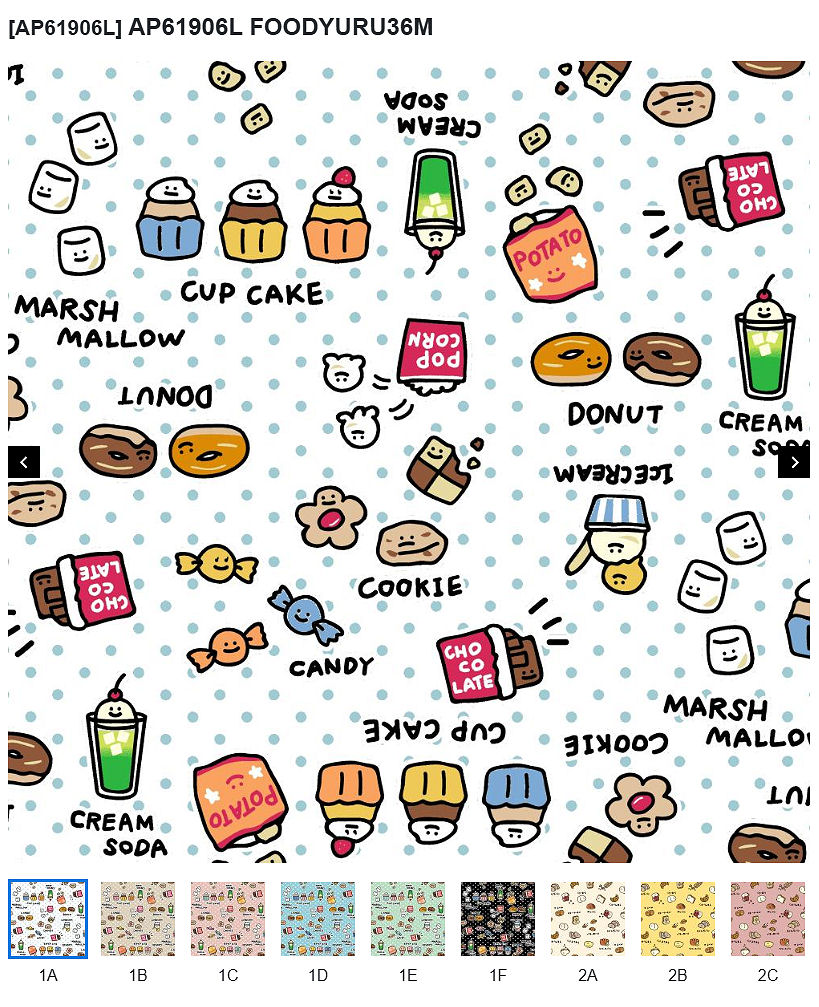Select the 1B color variant thumbnail
The image size is (819, 1007).
tap(138, 919)
